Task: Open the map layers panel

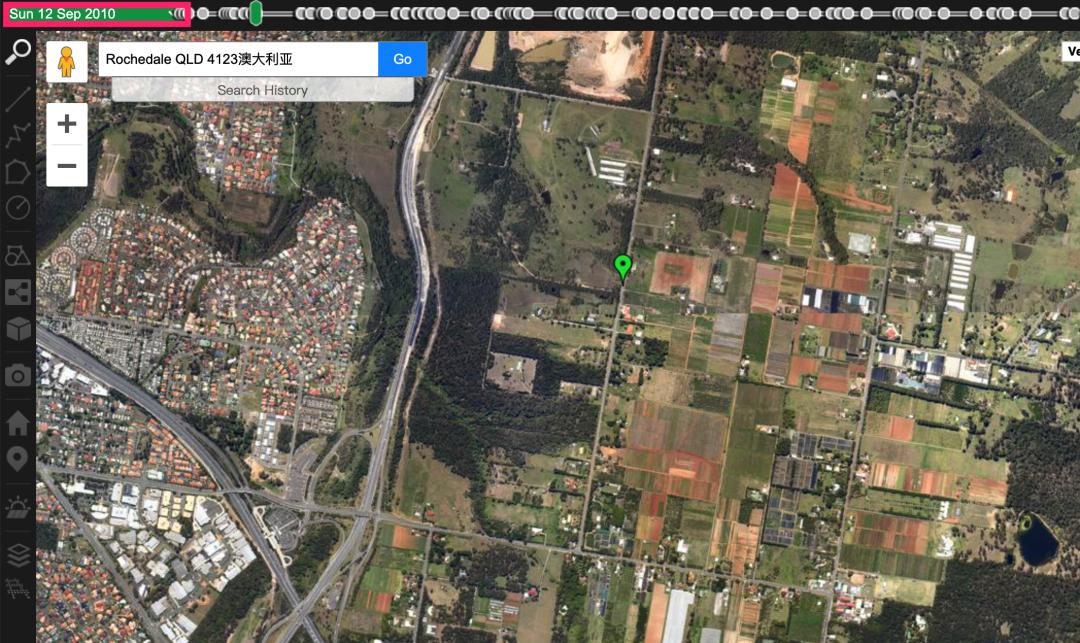Action: [x=18, y=553]
